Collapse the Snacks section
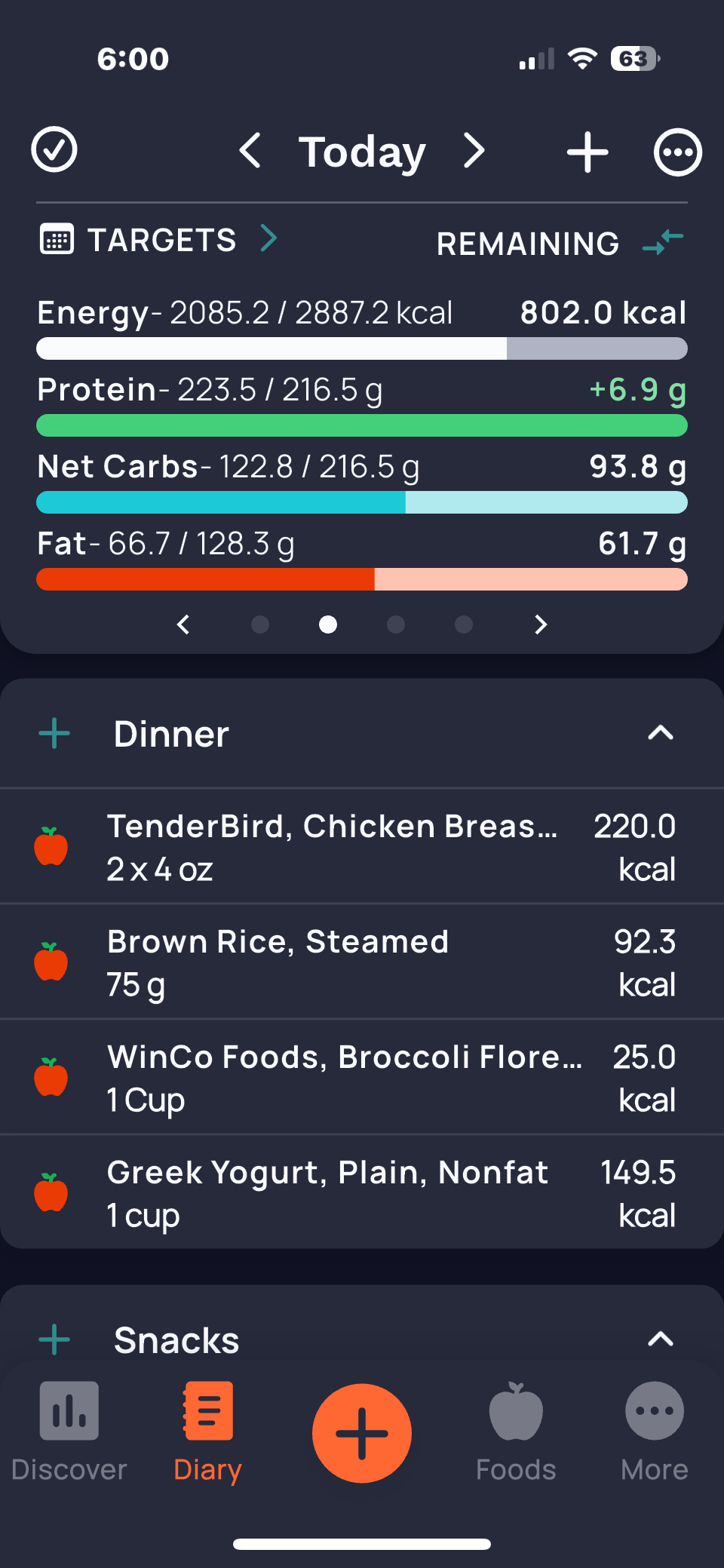 point(661,1339)
